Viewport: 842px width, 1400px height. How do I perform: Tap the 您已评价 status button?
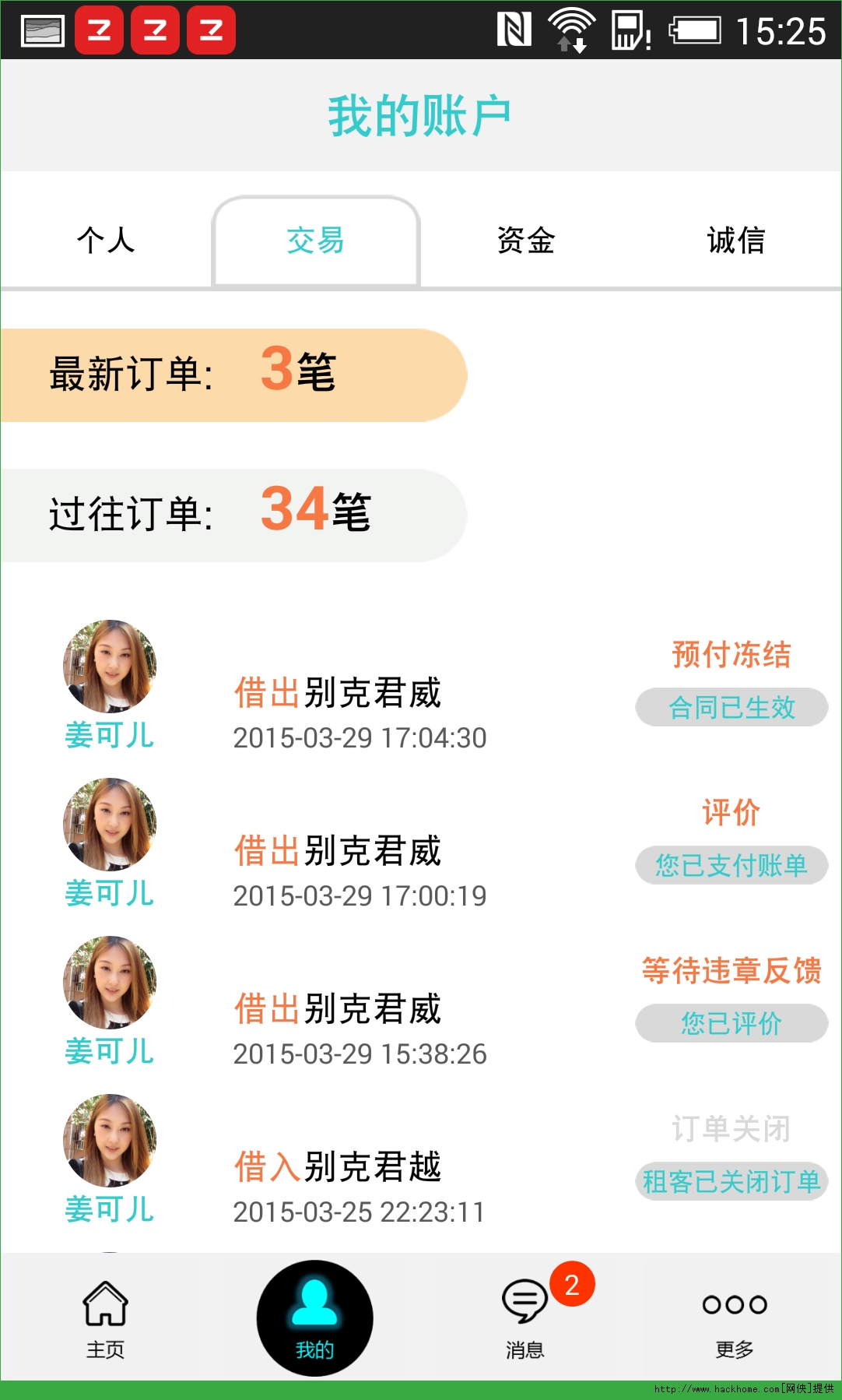point(731,1023)
